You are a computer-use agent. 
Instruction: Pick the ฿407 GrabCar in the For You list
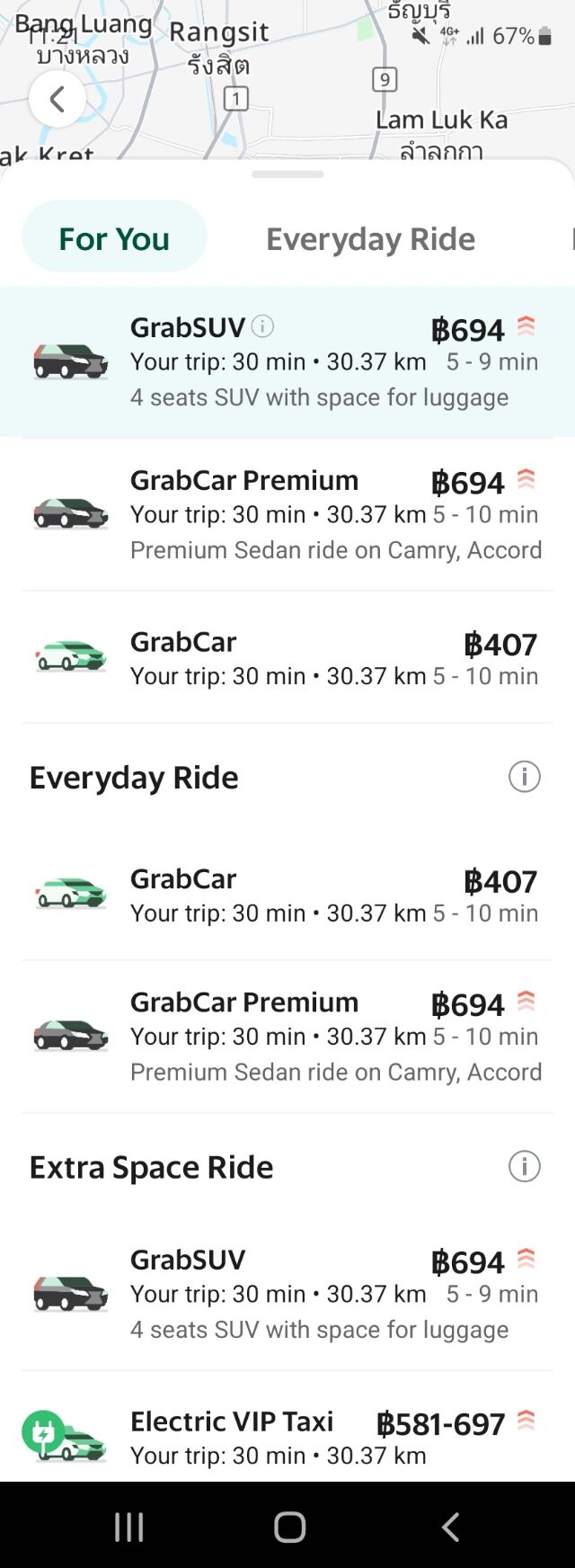[287, 658]
